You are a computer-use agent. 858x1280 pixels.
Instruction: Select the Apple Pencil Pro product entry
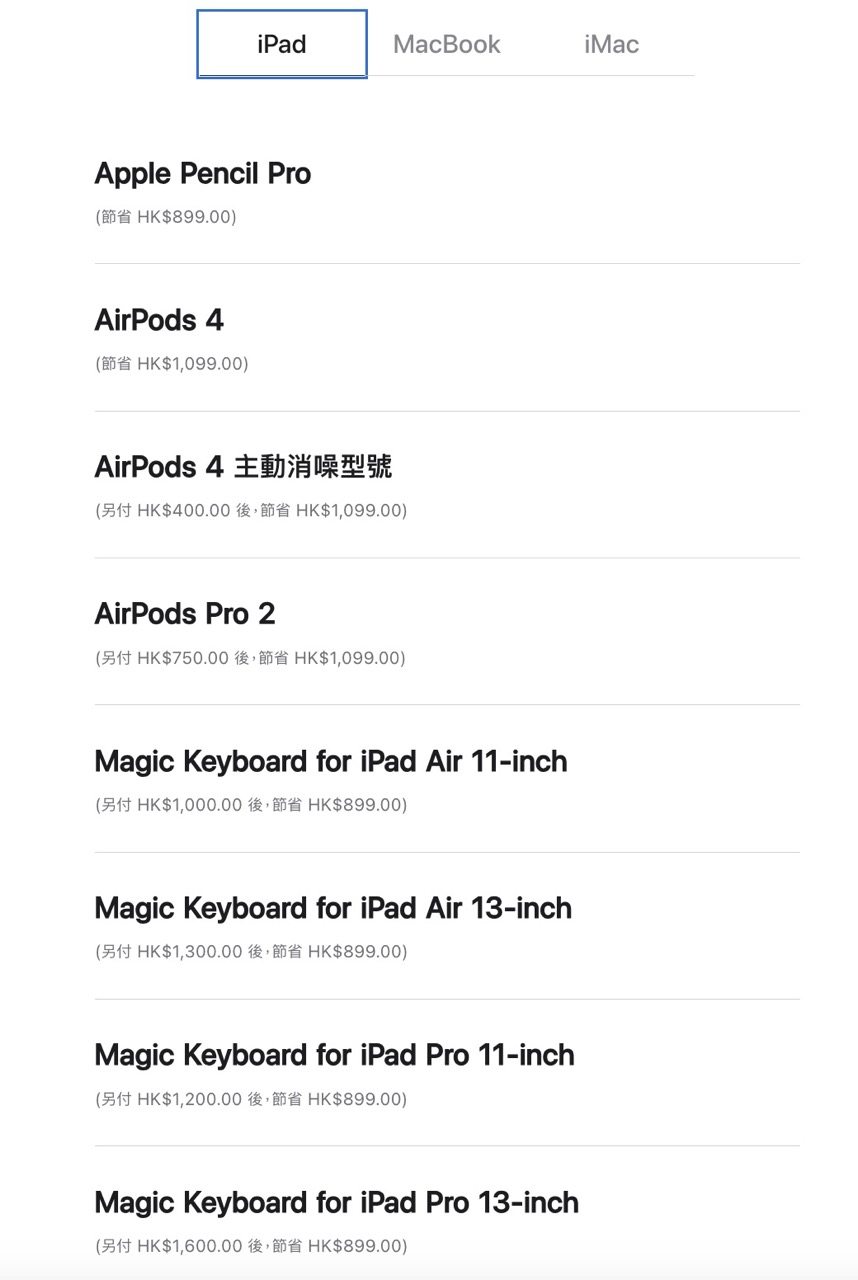point(202,173)
